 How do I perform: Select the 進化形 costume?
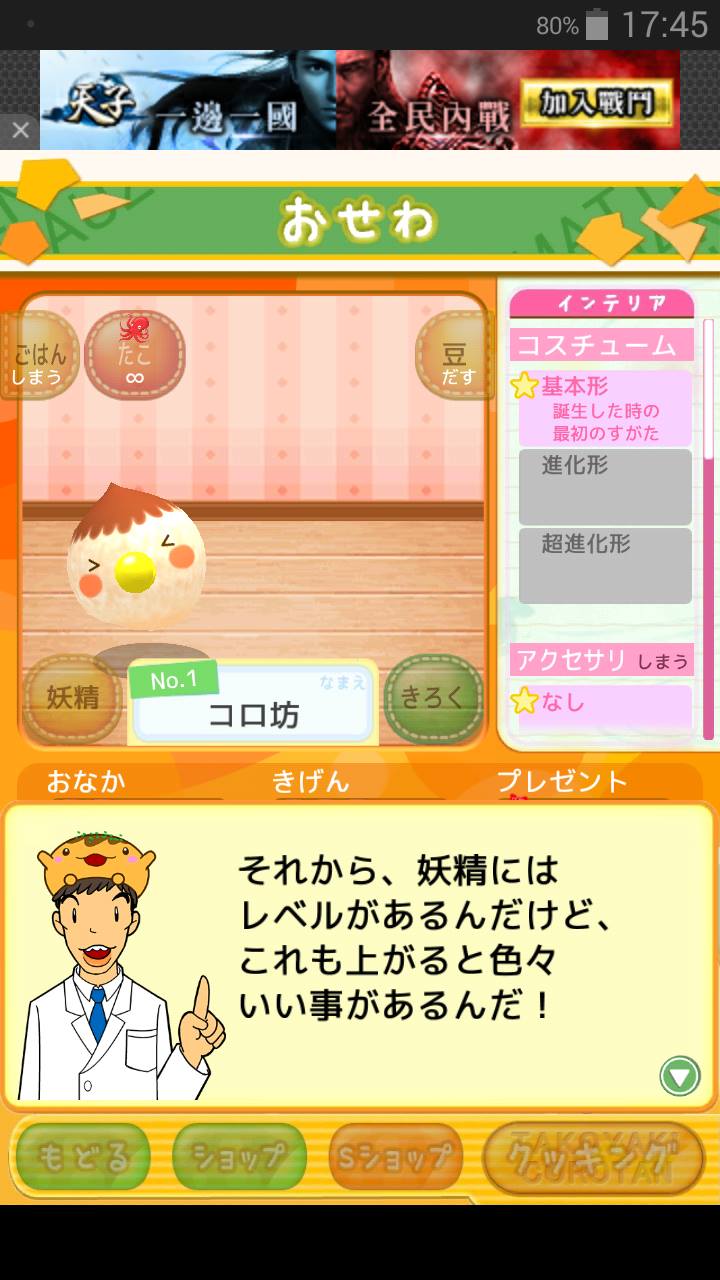(604, 486)
